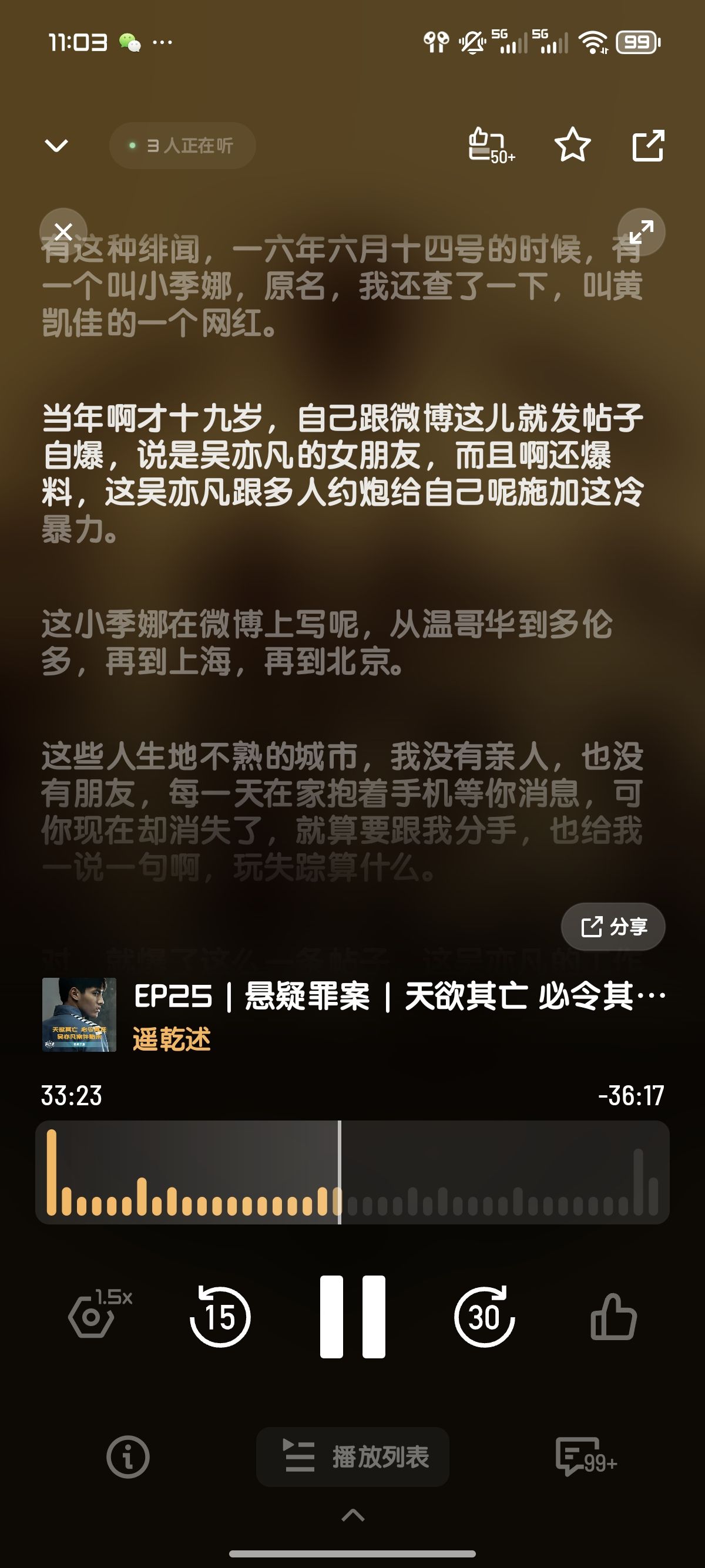Open the 播放列表 playlist
705x1568 pixels.
pos(352,1456)
